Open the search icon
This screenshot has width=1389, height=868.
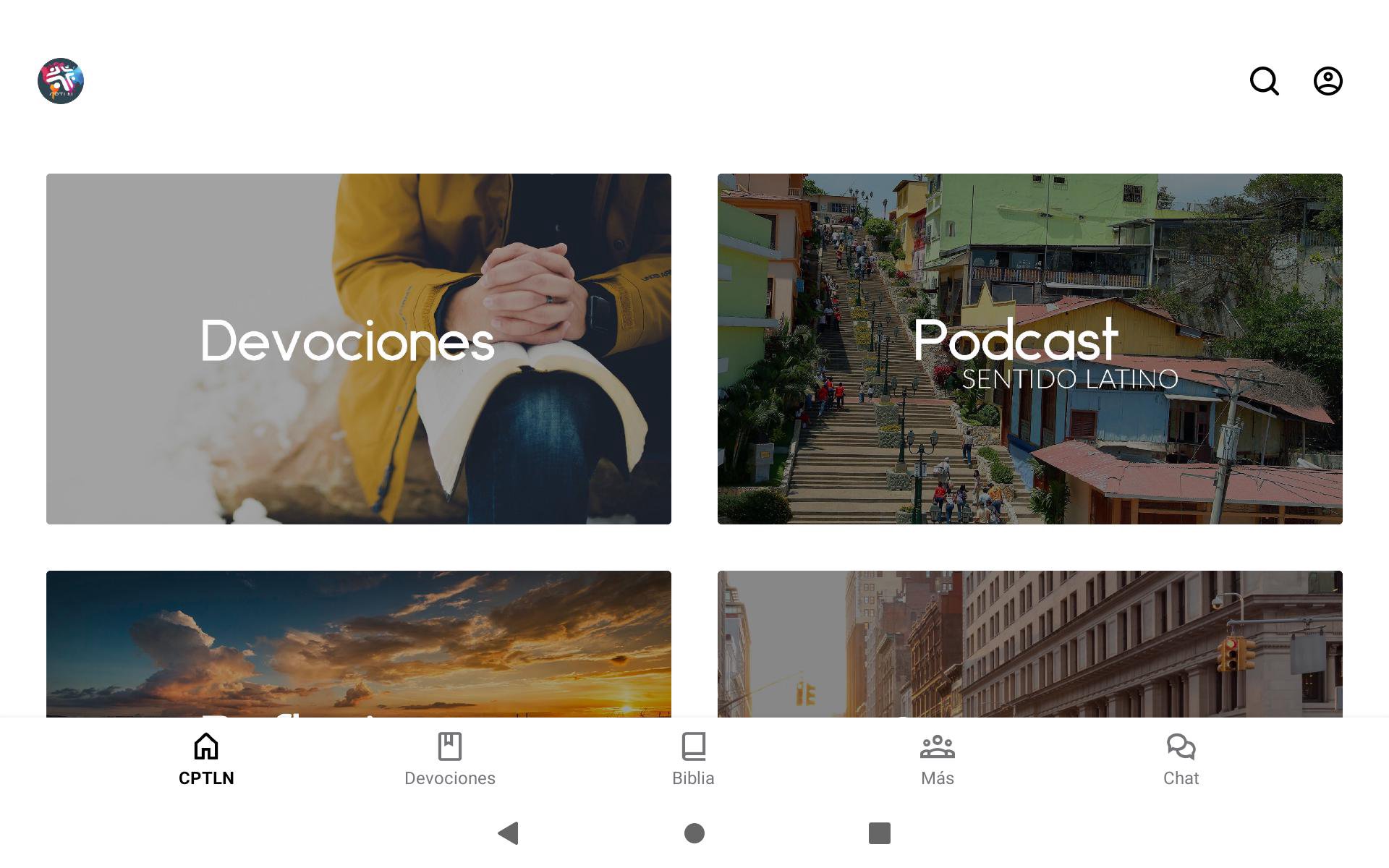1264,81
